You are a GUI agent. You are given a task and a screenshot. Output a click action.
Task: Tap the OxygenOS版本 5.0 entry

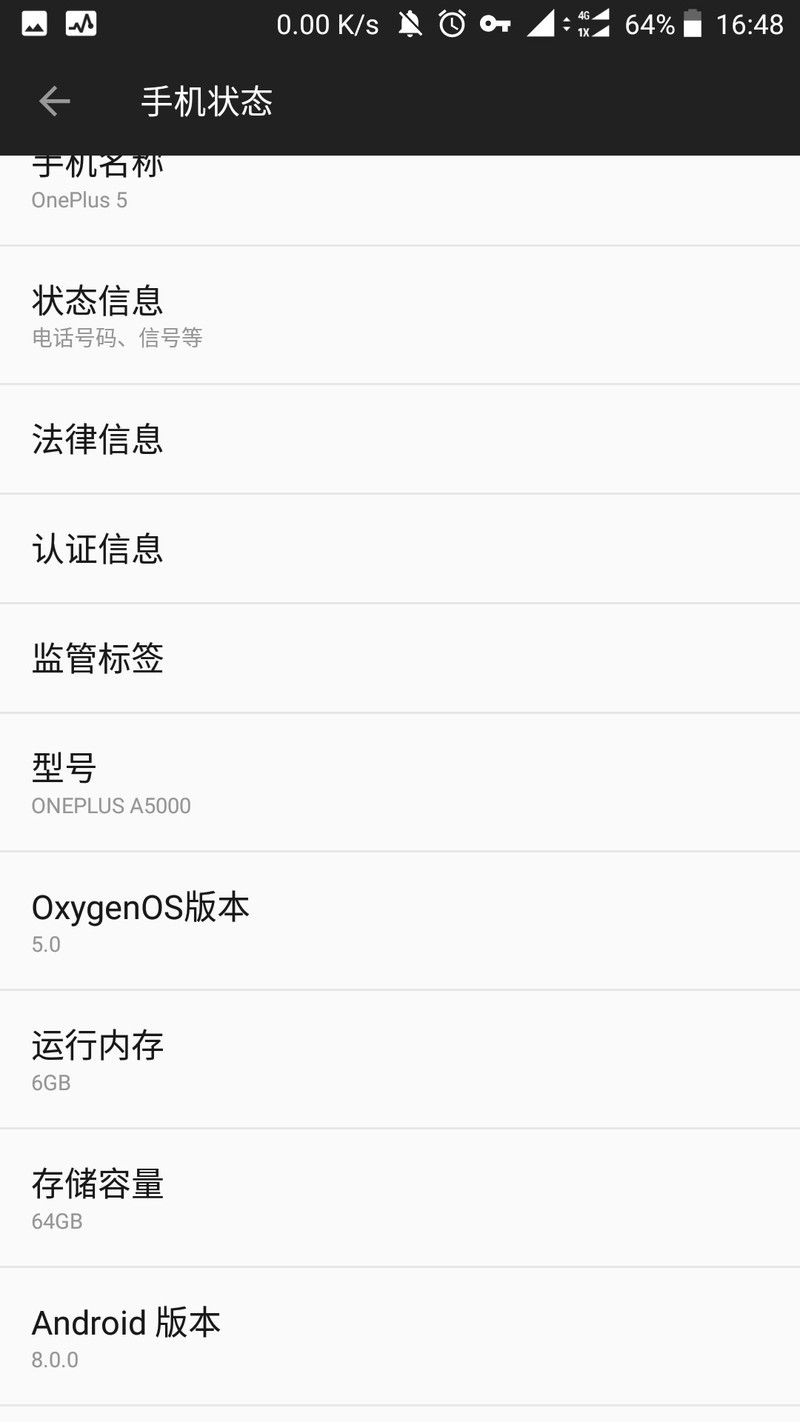pyautogui.click(x=400, y=921)
